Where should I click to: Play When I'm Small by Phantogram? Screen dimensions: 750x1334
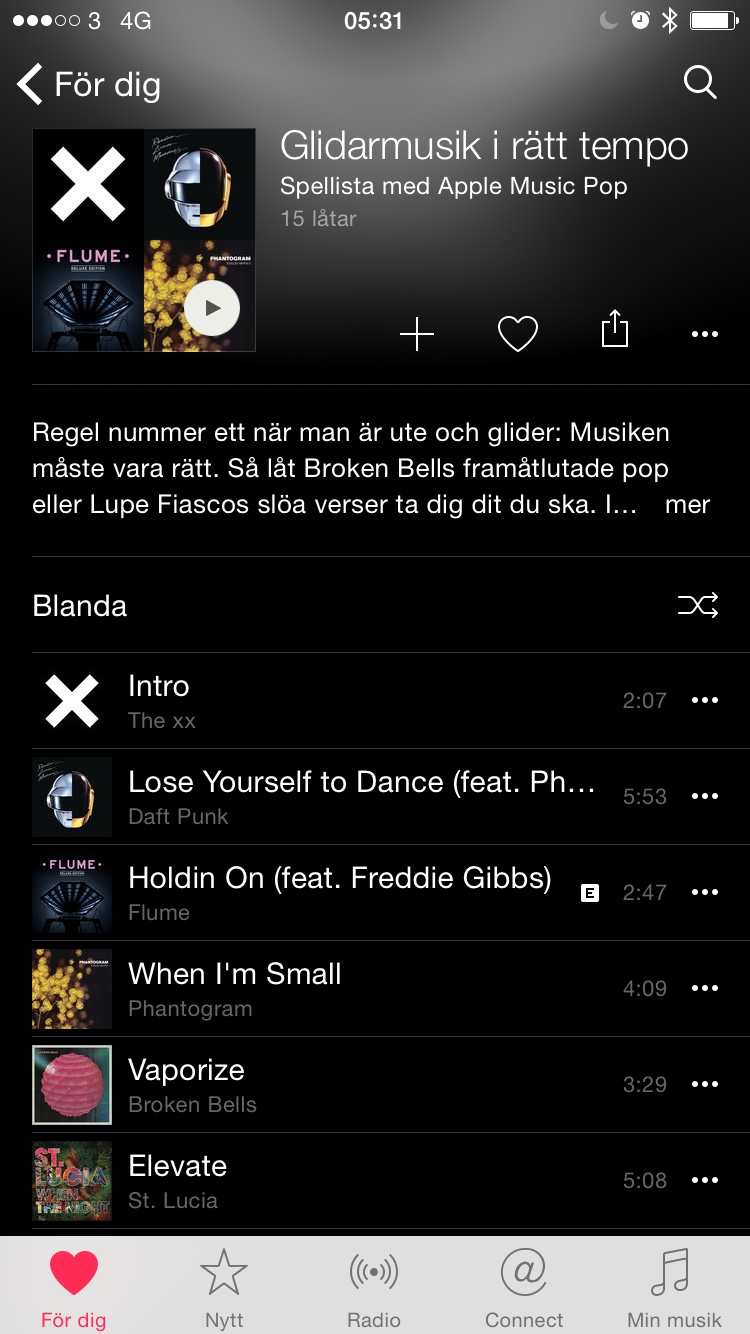[300, 989]
